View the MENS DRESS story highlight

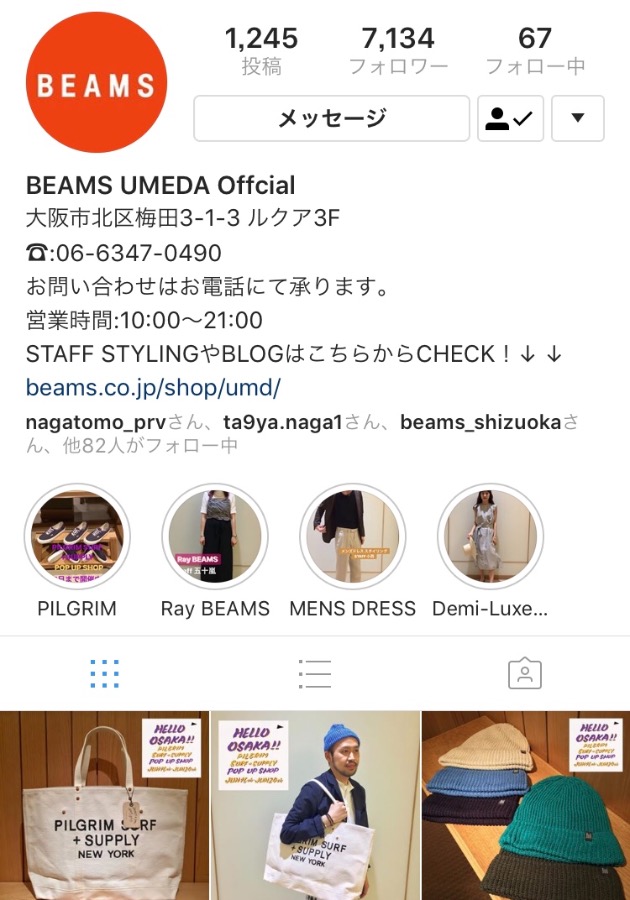tap(352, 537)
